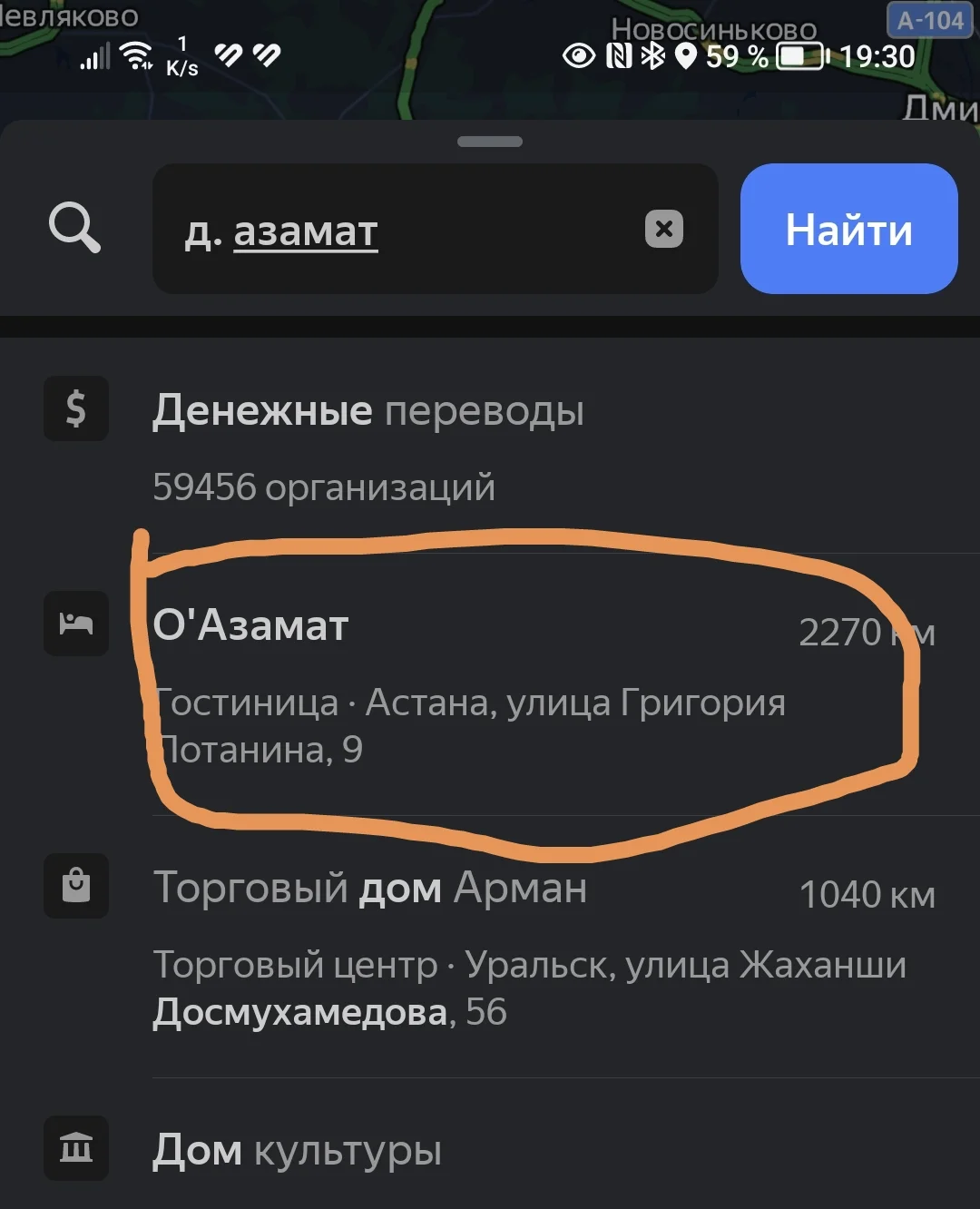Click the NFC icon in the status bar
Image resolution: width=980 pixels, height=1209 pixels.
coord(618,56)
